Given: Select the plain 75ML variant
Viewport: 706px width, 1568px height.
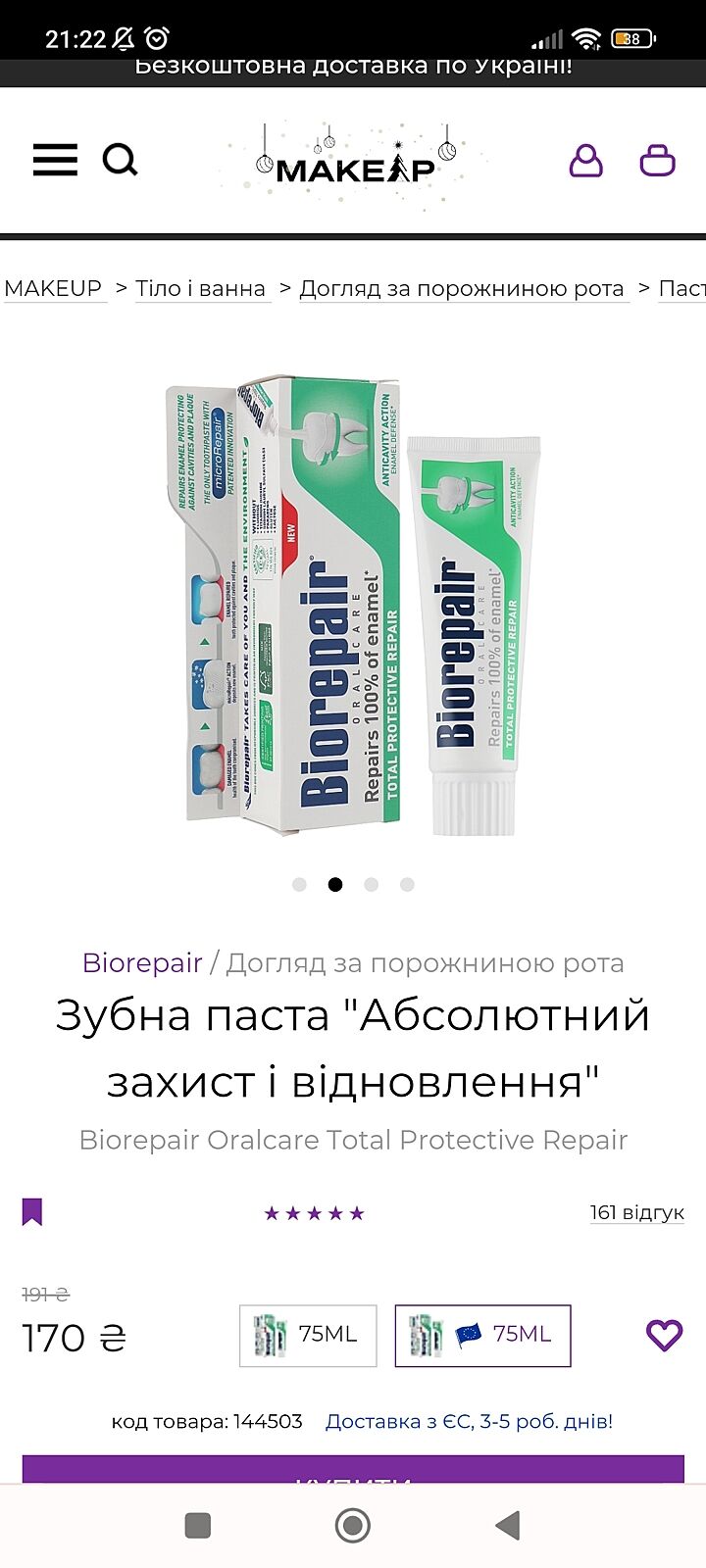Looking at the screenshot, I should (x=308, y=1335).
